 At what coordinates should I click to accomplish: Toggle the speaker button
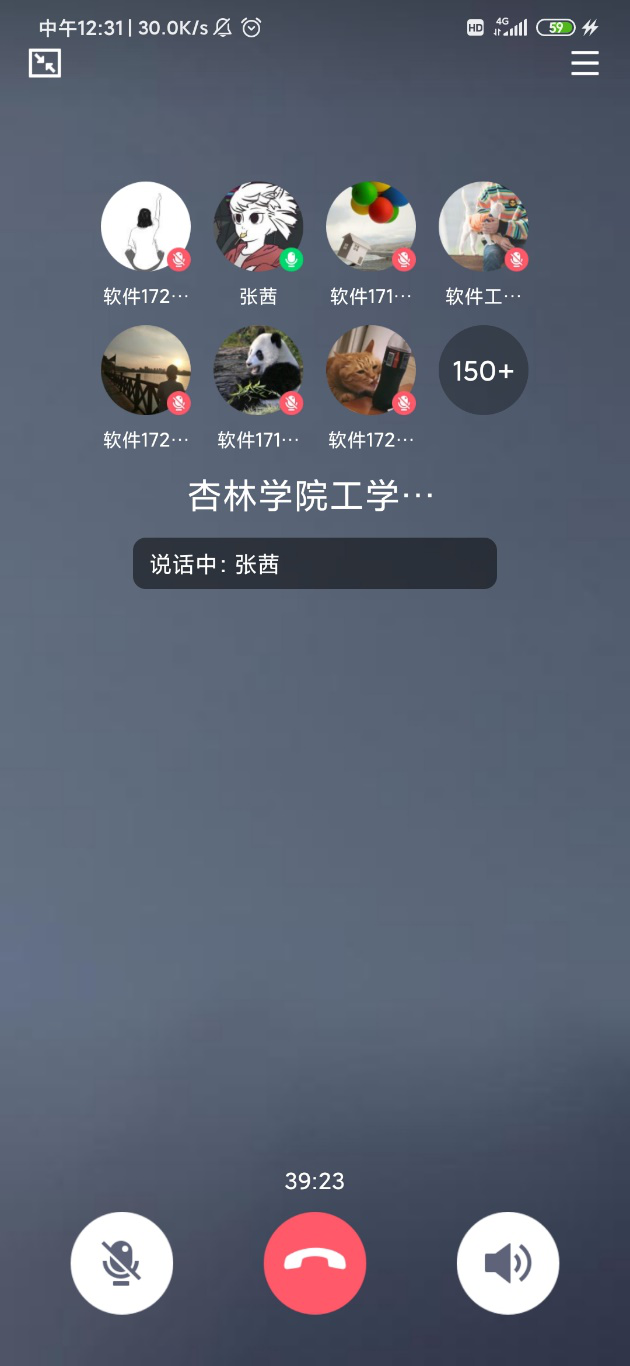coord(508,1263)
